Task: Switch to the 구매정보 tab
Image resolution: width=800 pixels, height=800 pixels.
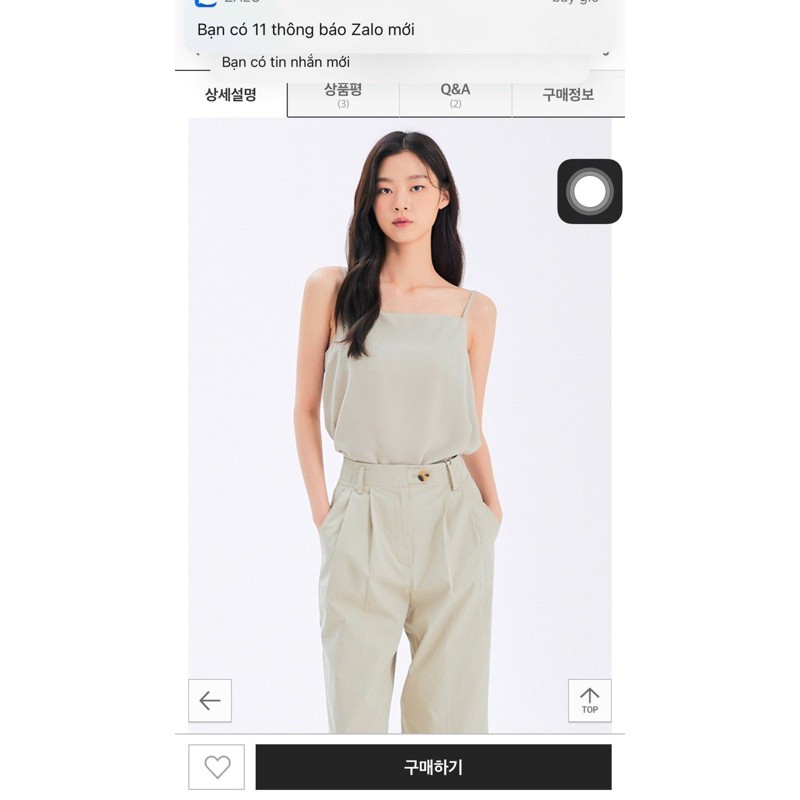Action: (568, 95)
